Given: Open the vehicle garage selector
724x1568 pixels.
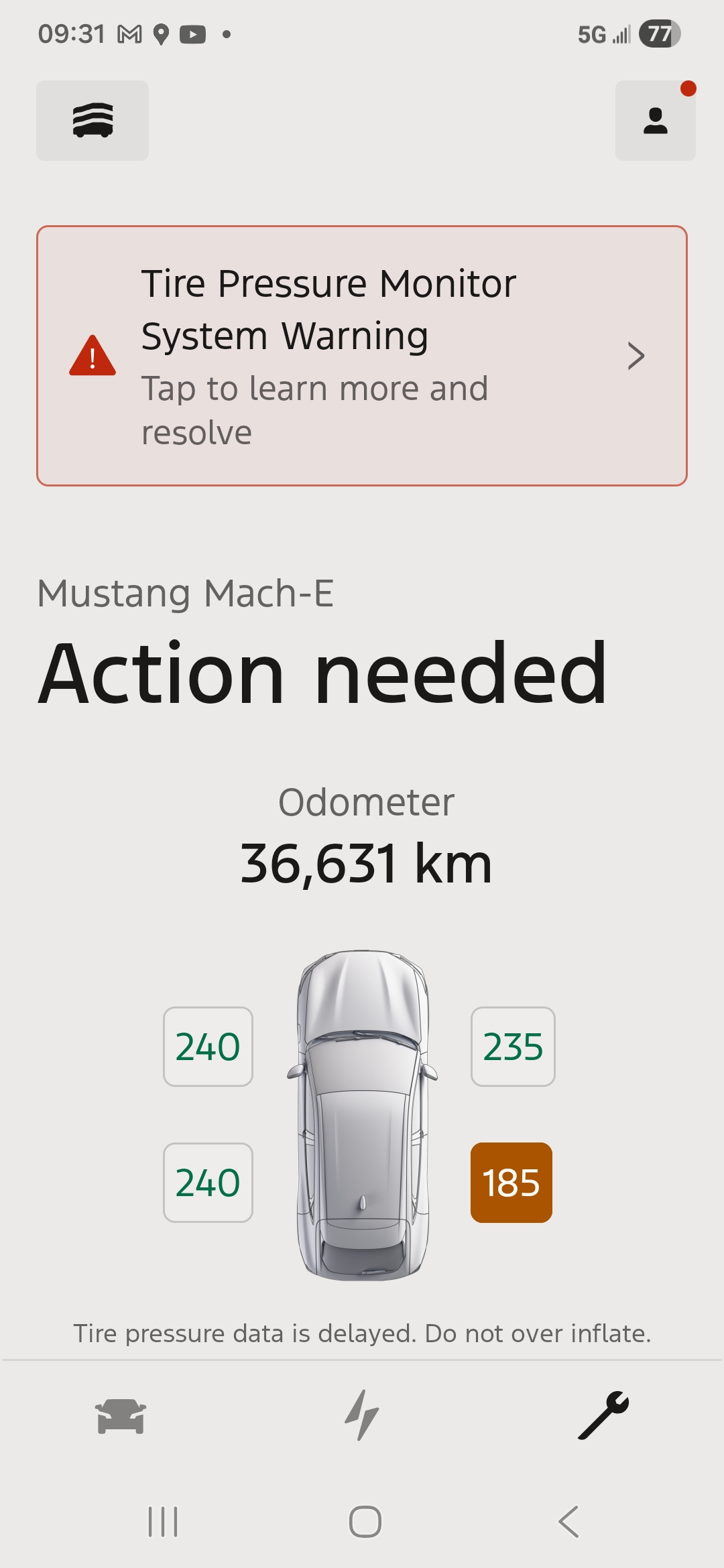Looking at the screenshot, I should click(93, 121).
